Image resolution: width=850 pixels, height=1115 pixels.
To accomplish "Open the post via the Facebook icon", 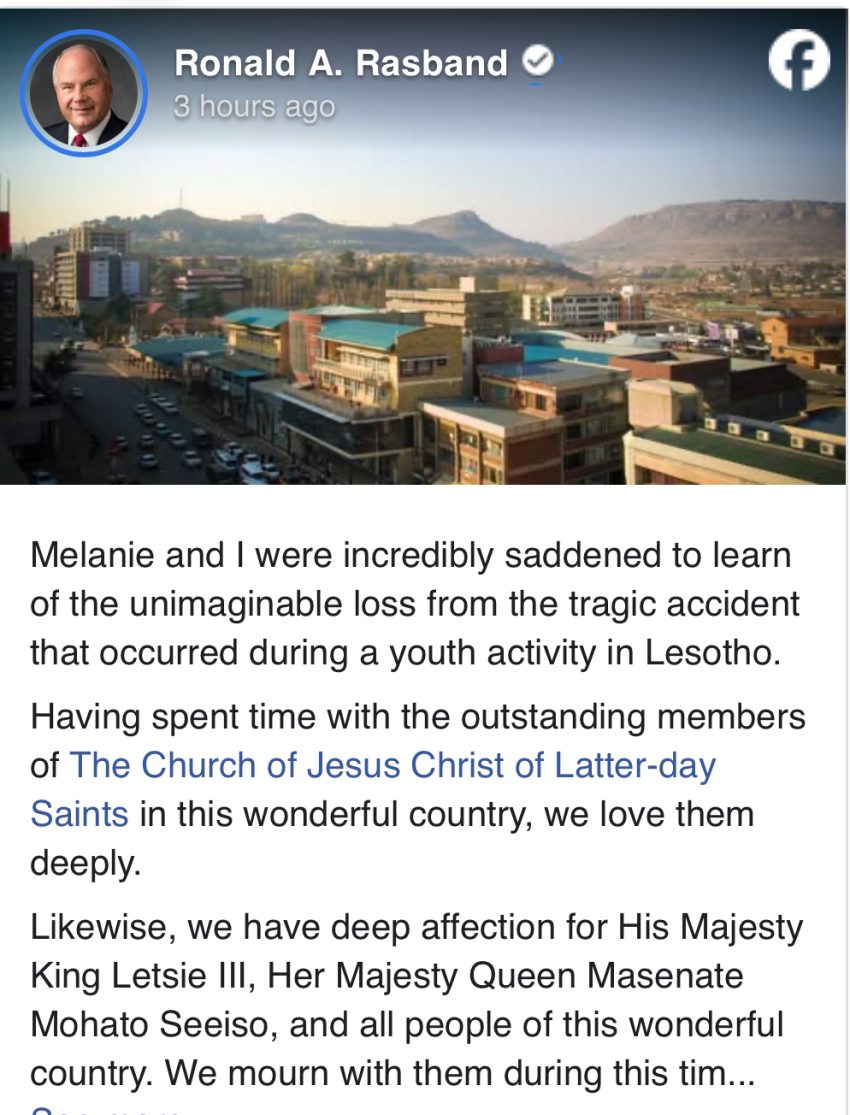I will point(798,60).
